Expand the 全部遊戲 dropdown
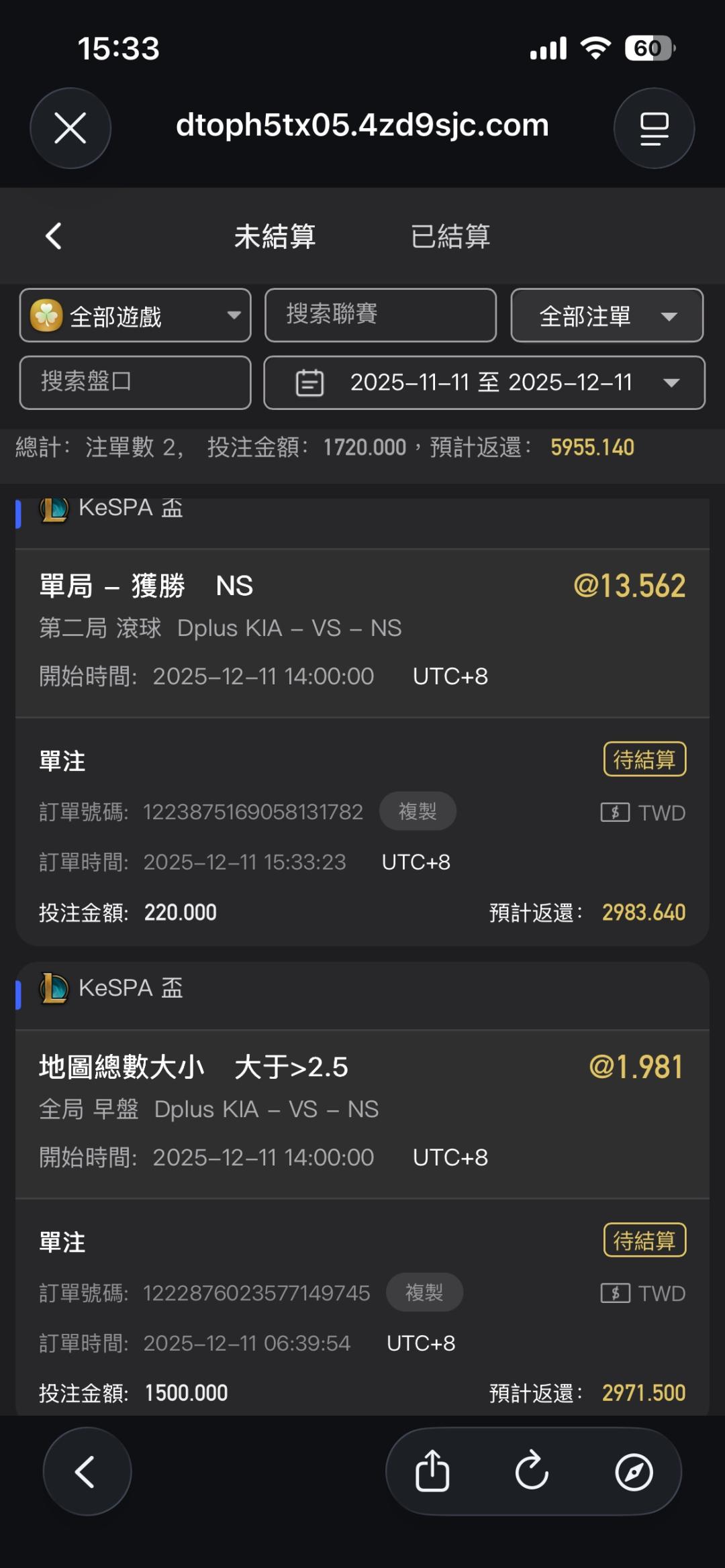725x1568 pixels. click(136, 315)
